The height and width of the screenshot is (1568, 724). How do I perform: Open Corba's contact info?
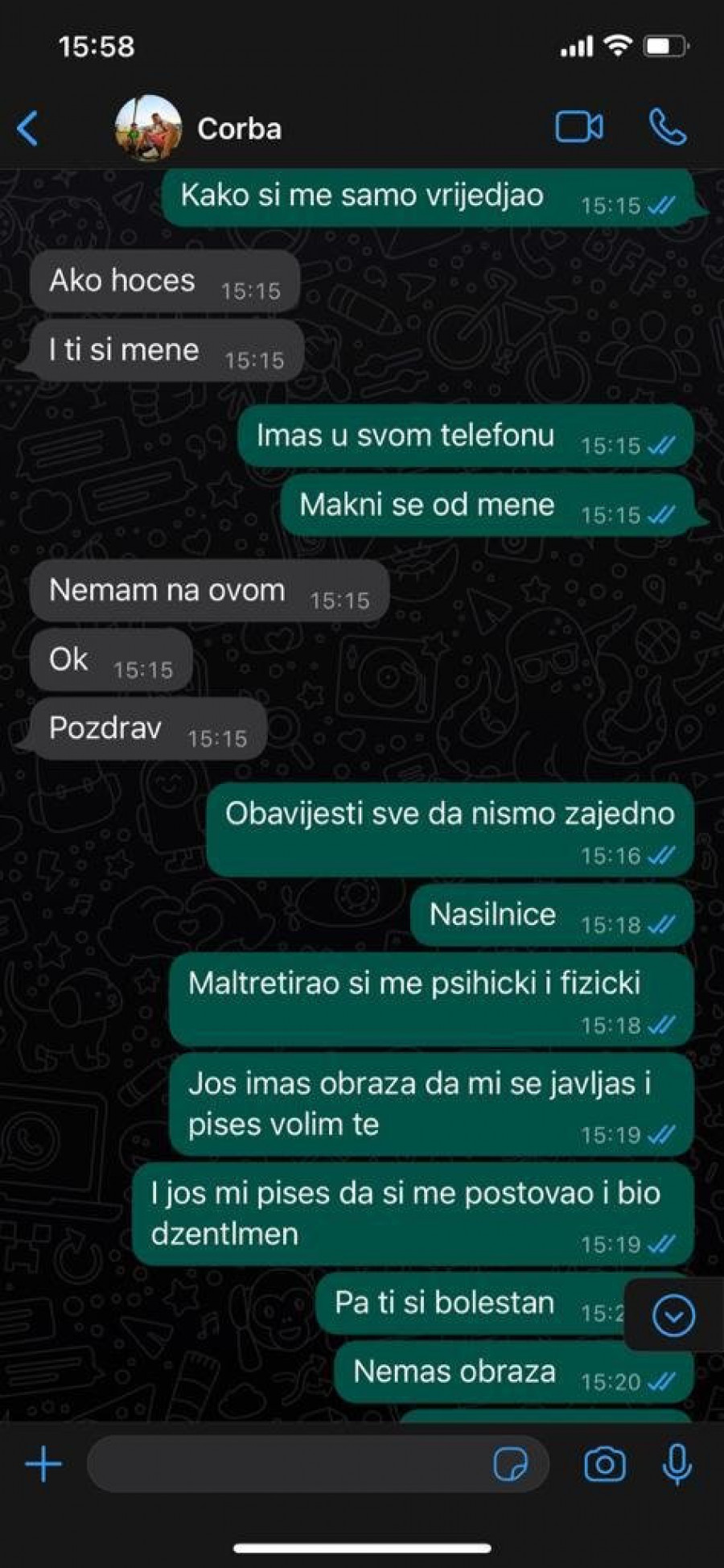point(239,129)
